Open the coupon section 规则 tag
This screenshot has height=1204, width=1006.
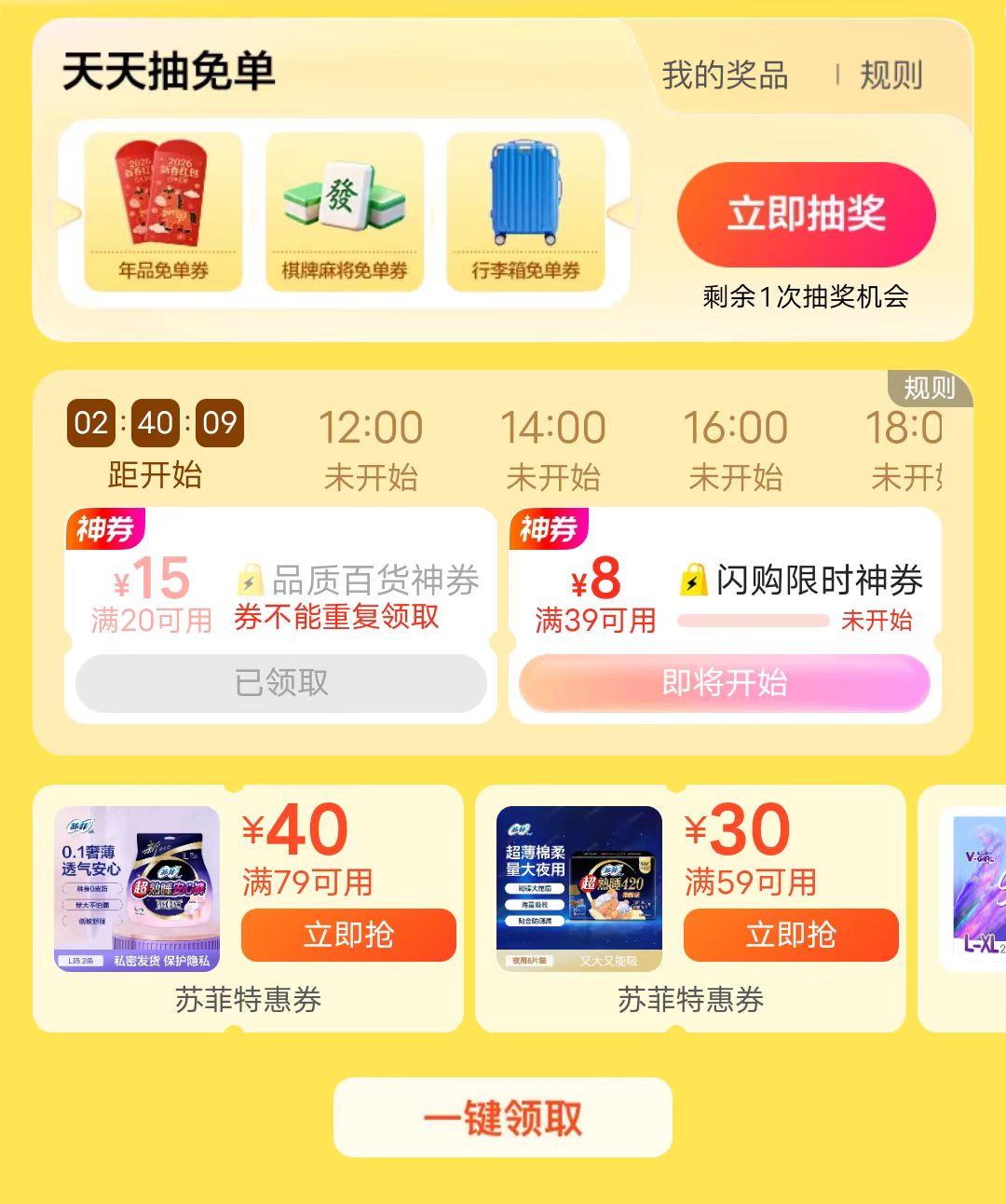click(929, 388)
